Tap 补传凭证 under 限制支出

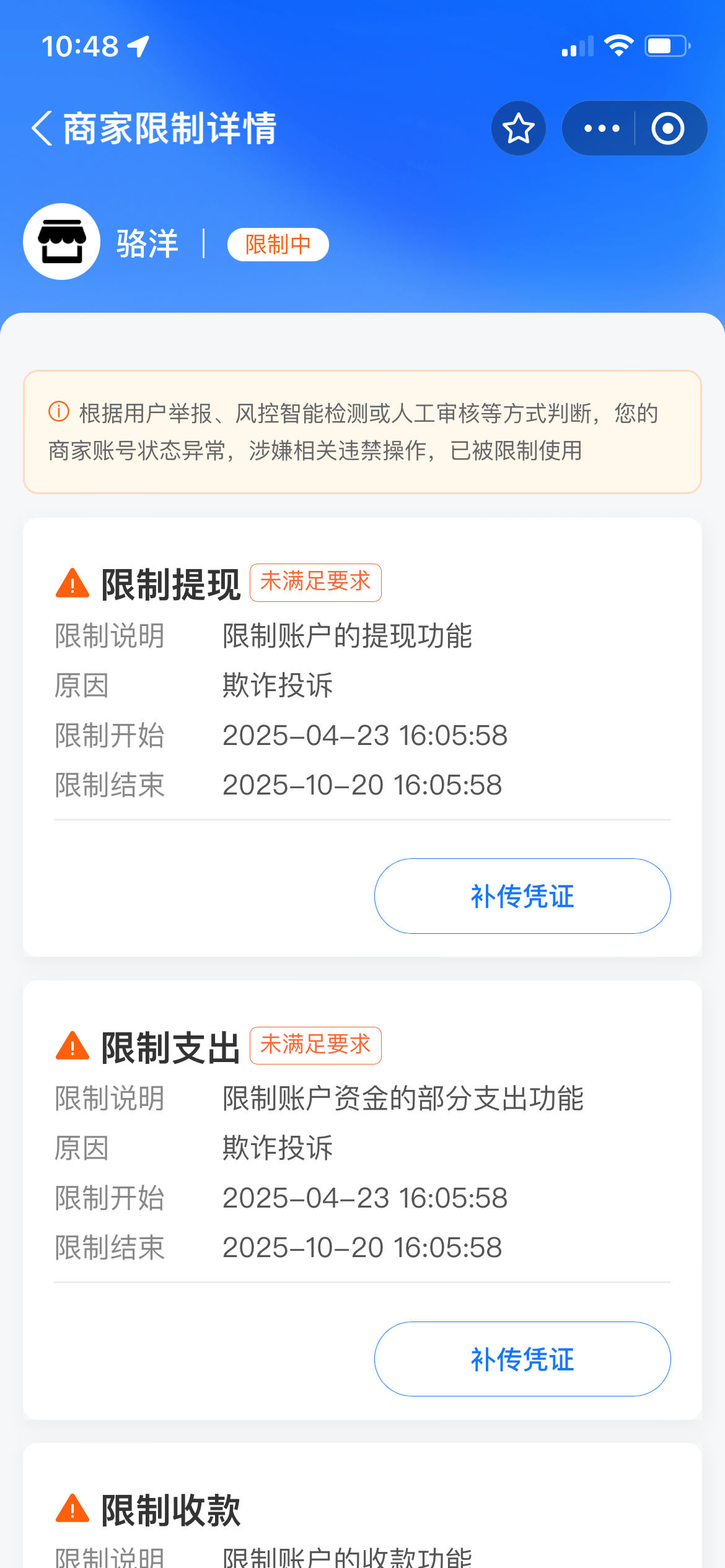522,1359
